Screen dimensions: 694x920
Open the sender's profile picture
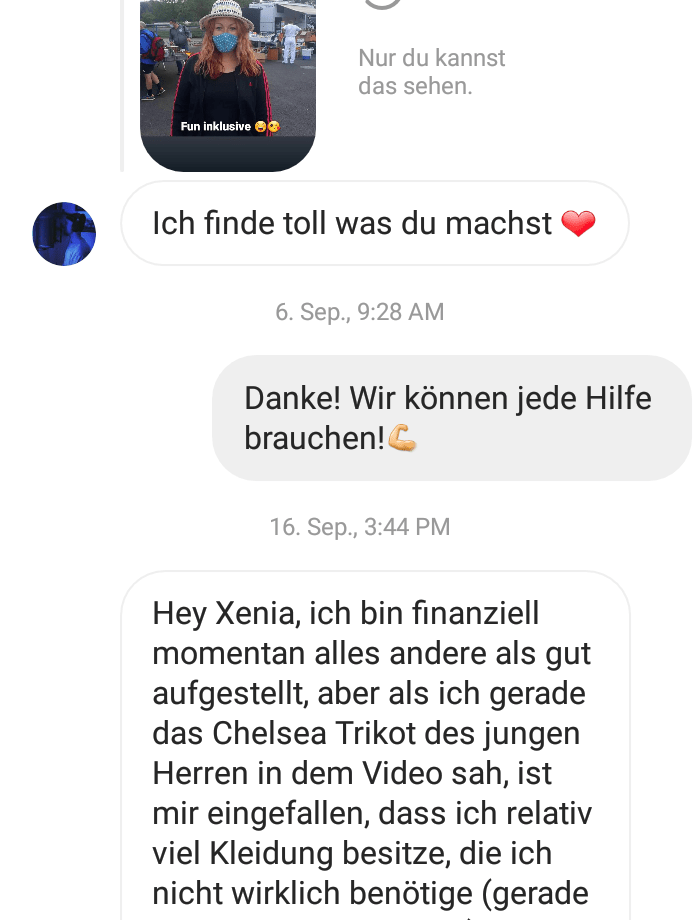64,234
